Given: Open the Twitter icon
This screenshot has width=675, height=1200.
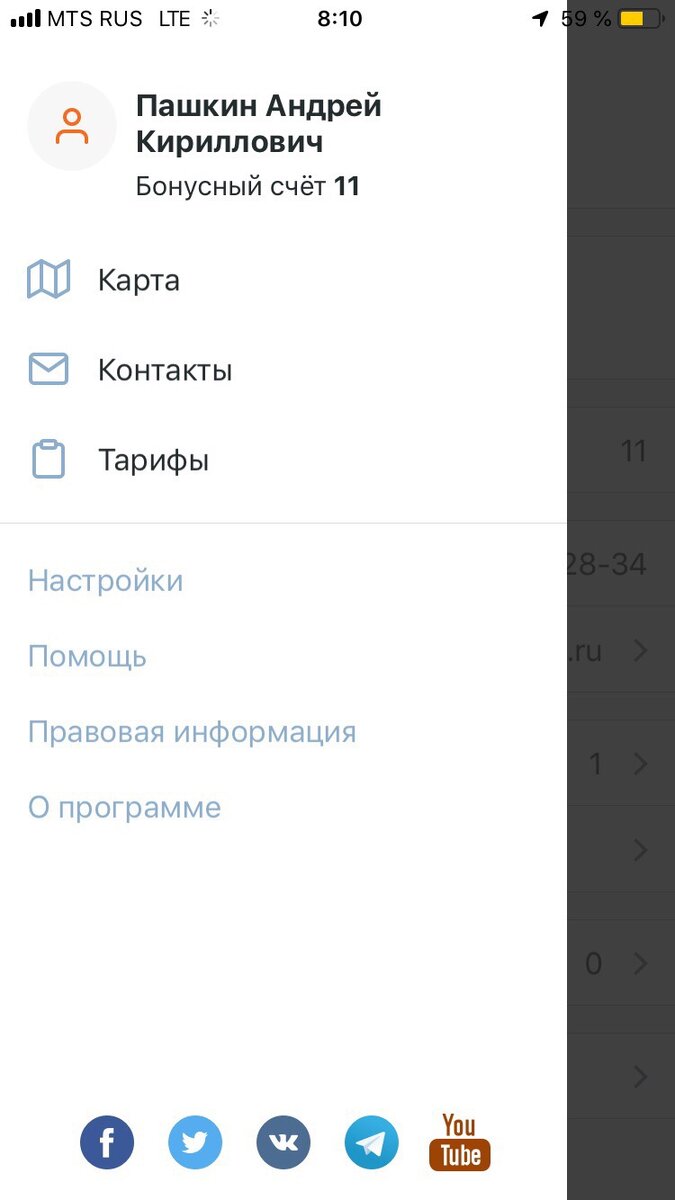Looking at the screenshot, I should point(195,1142).
